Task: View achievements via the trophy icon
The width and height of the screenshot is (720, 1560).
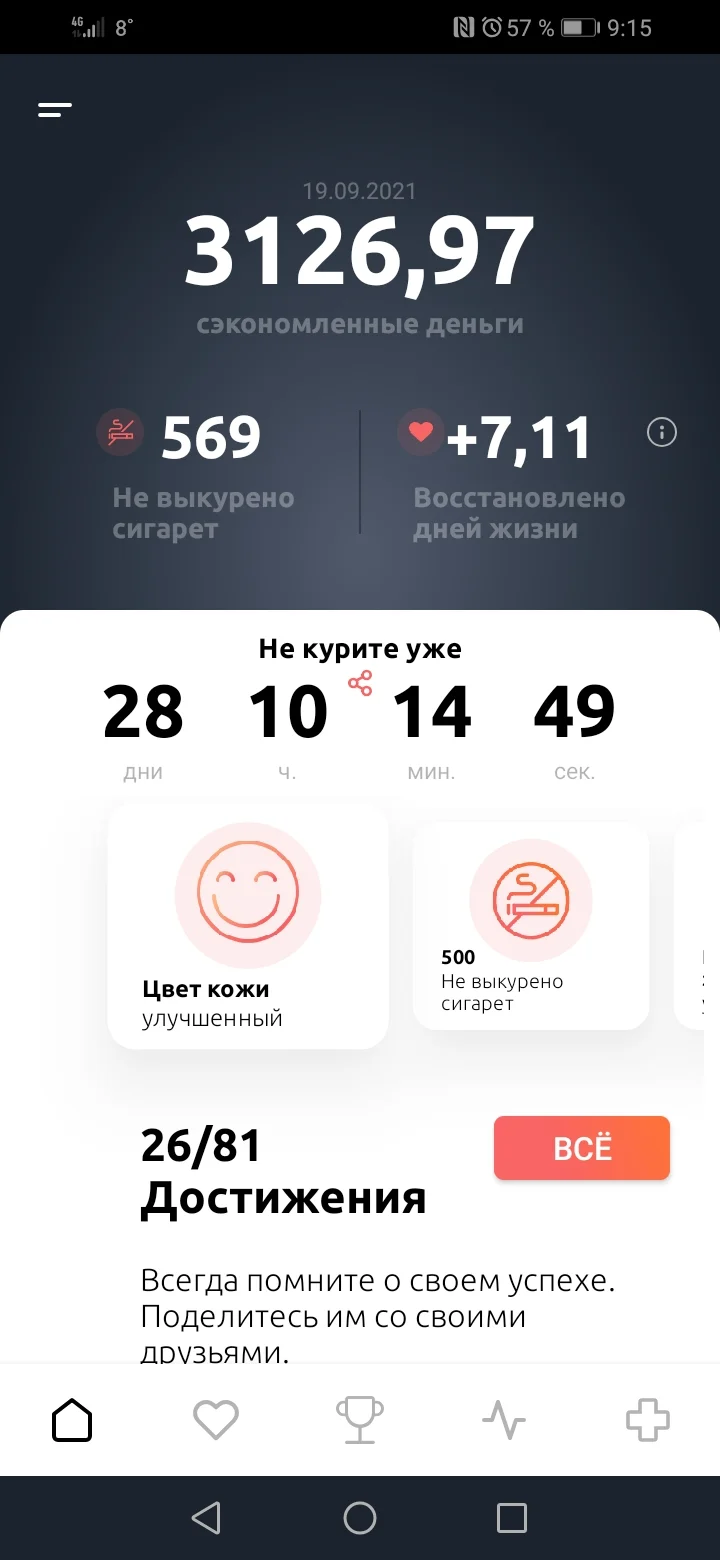Action: (360, 1419)
